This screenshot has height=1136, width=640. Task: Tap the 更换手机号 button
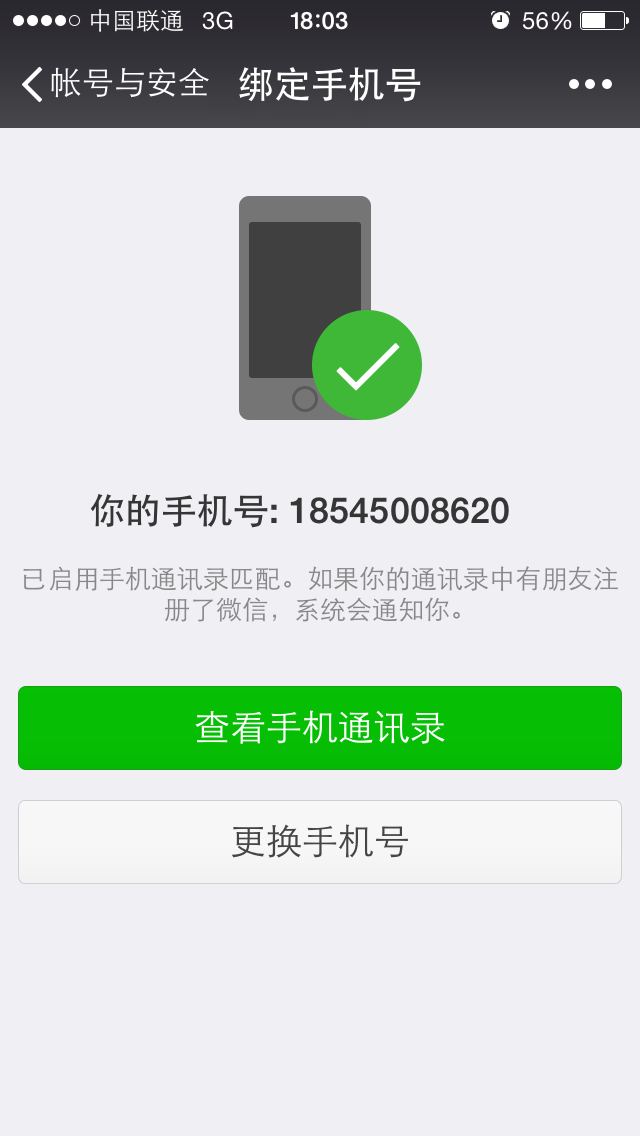[x=320, y=842]
